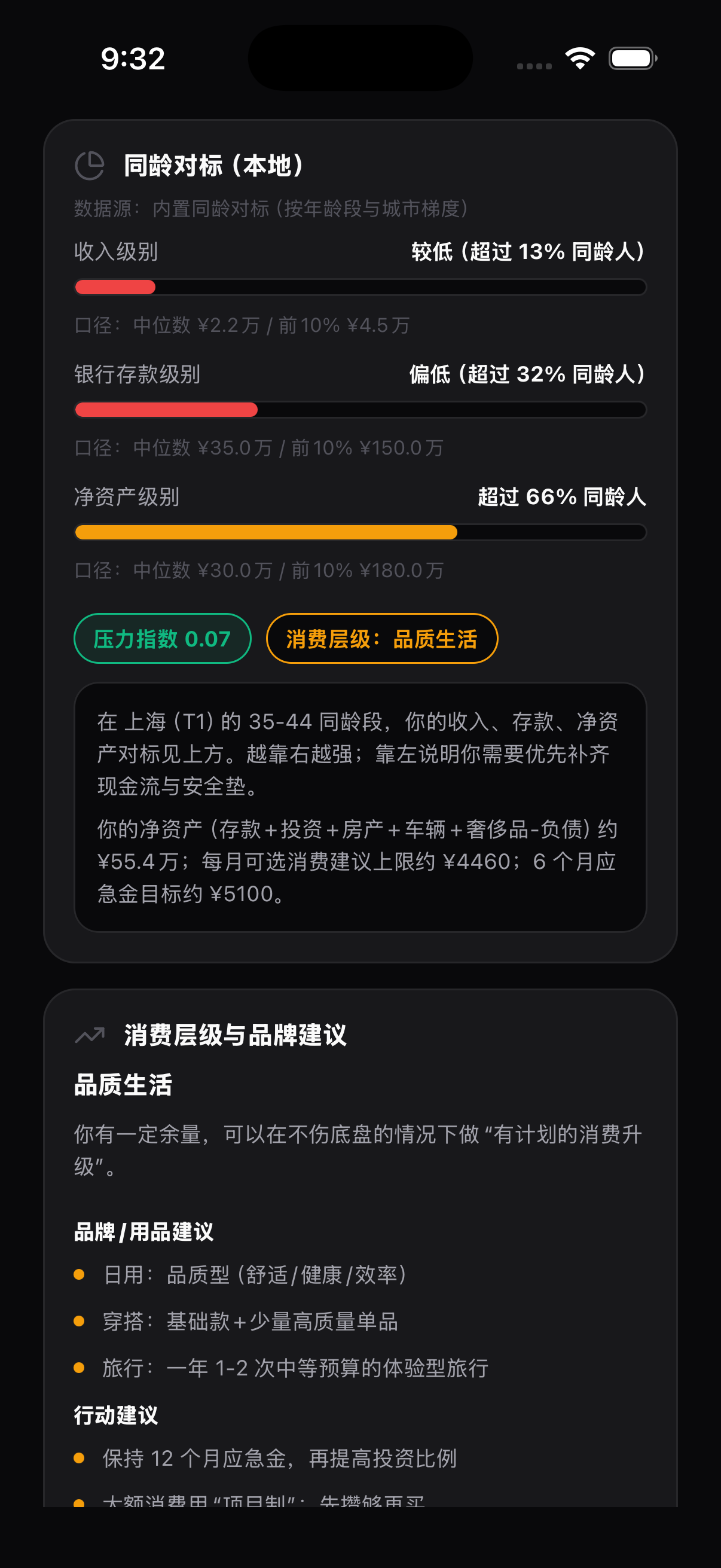Select the 超过 66% 同龄人 label

point(561,497)
